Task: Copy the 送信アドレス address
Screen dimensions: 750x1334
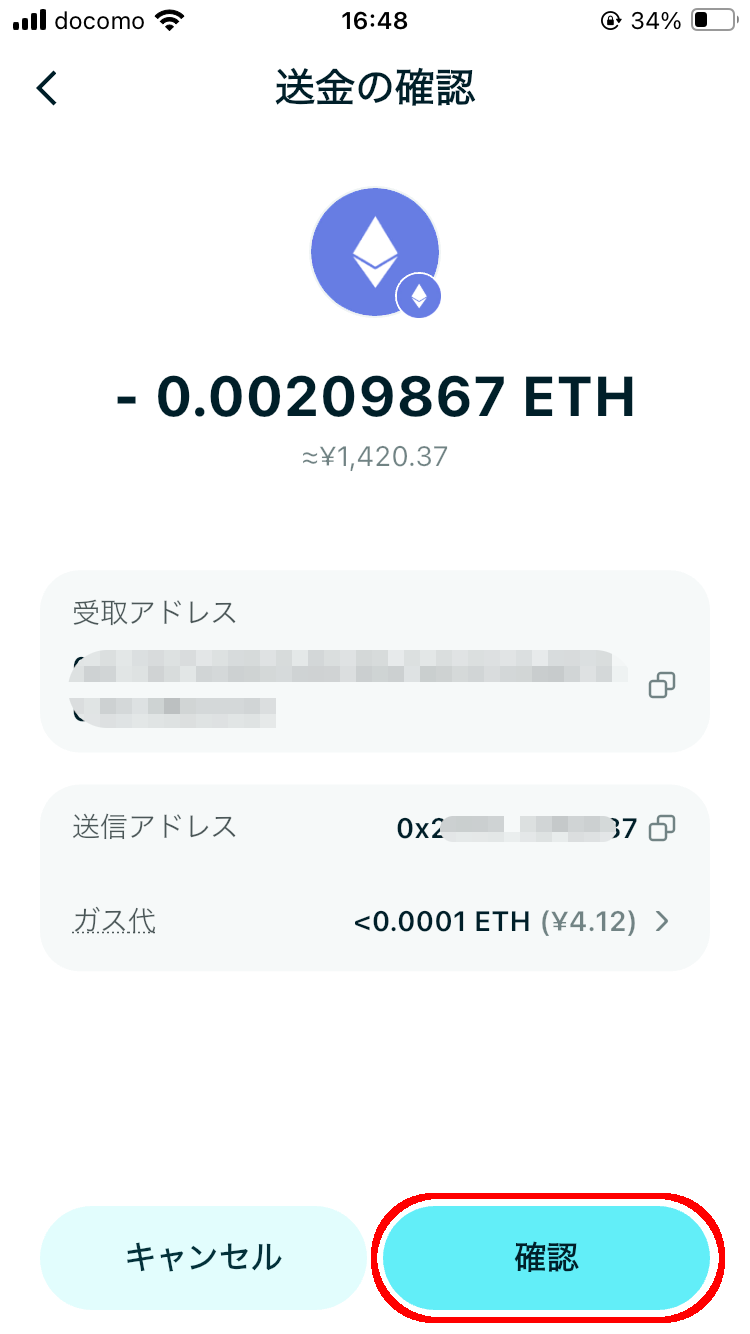Action: pos(662,828)
